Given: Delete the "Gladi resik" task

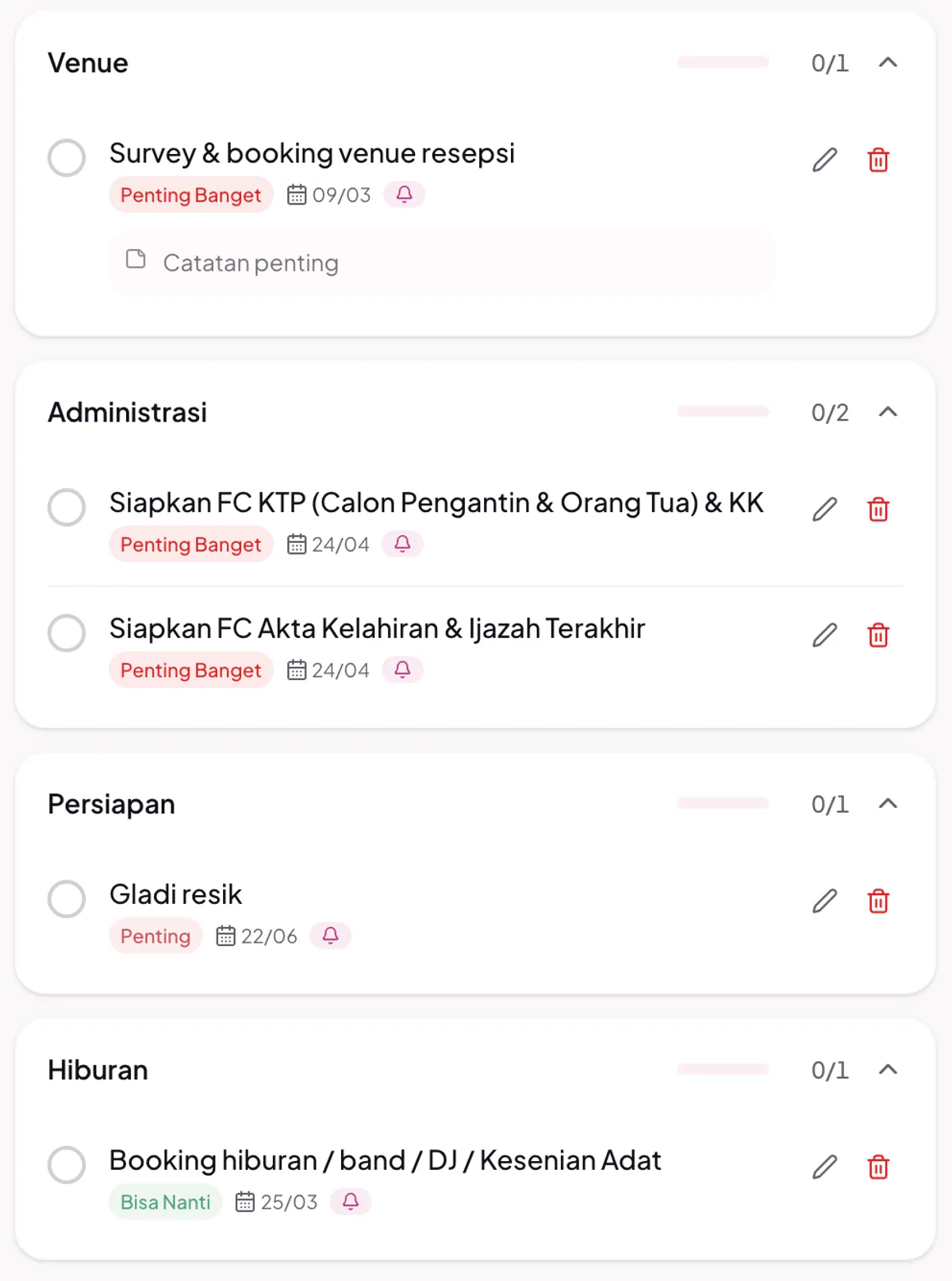Looking at the screenshot, I should [x=877, y=901].
